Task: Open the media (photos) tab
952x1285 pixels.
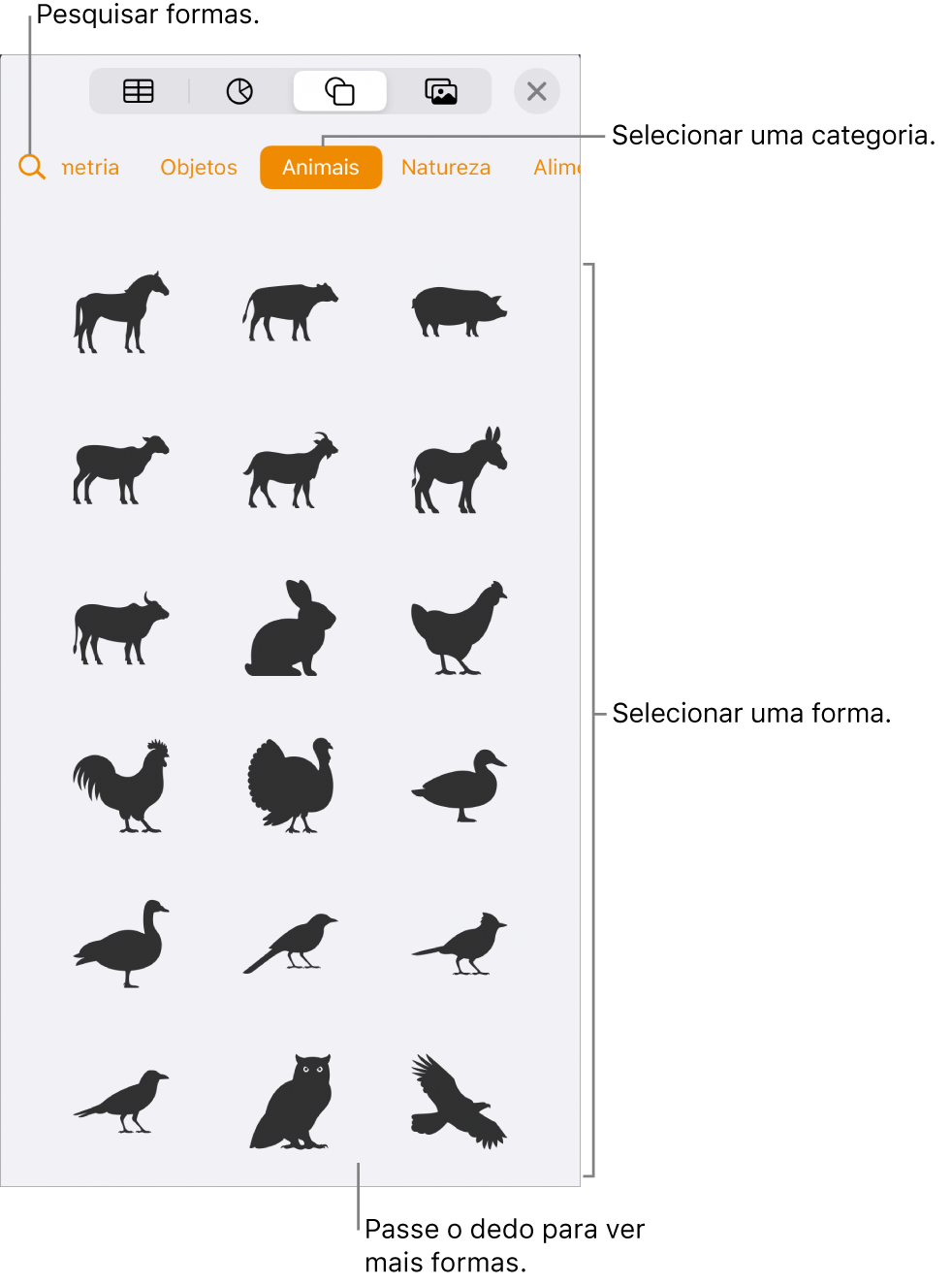Action: (x=441, y=92)
